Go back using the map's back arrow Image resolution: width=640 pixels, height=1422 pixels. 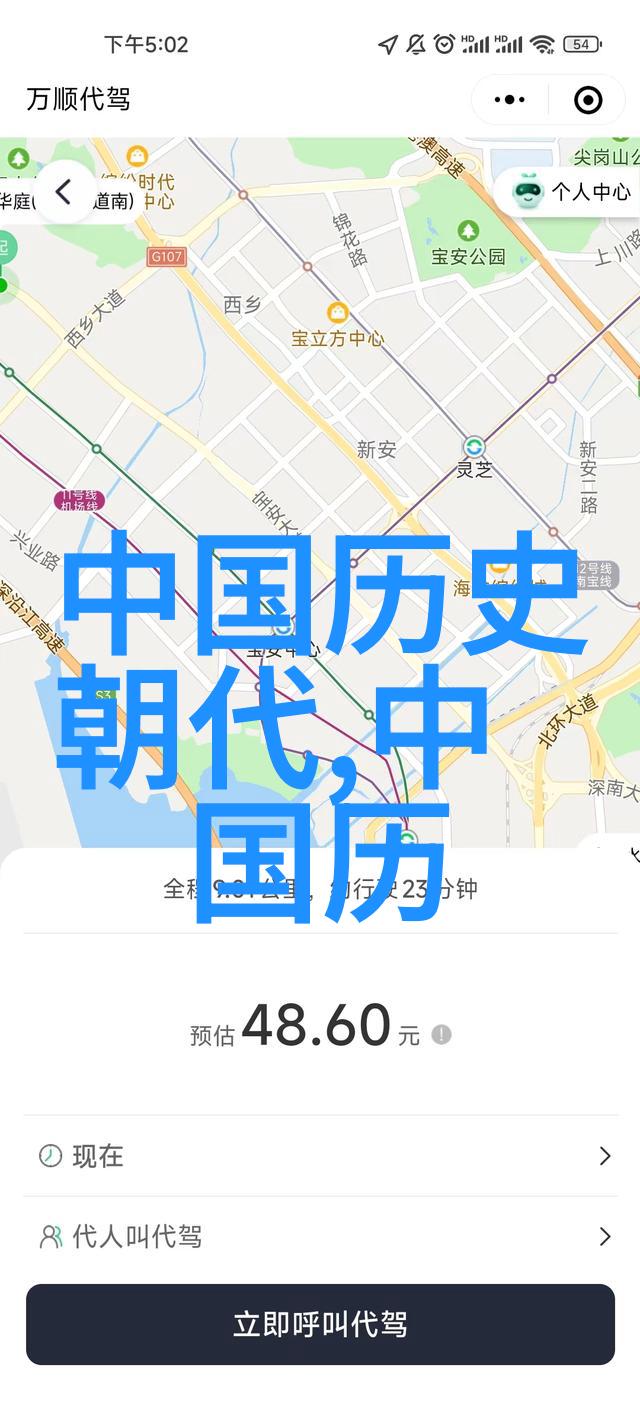(x=64, y=192)
